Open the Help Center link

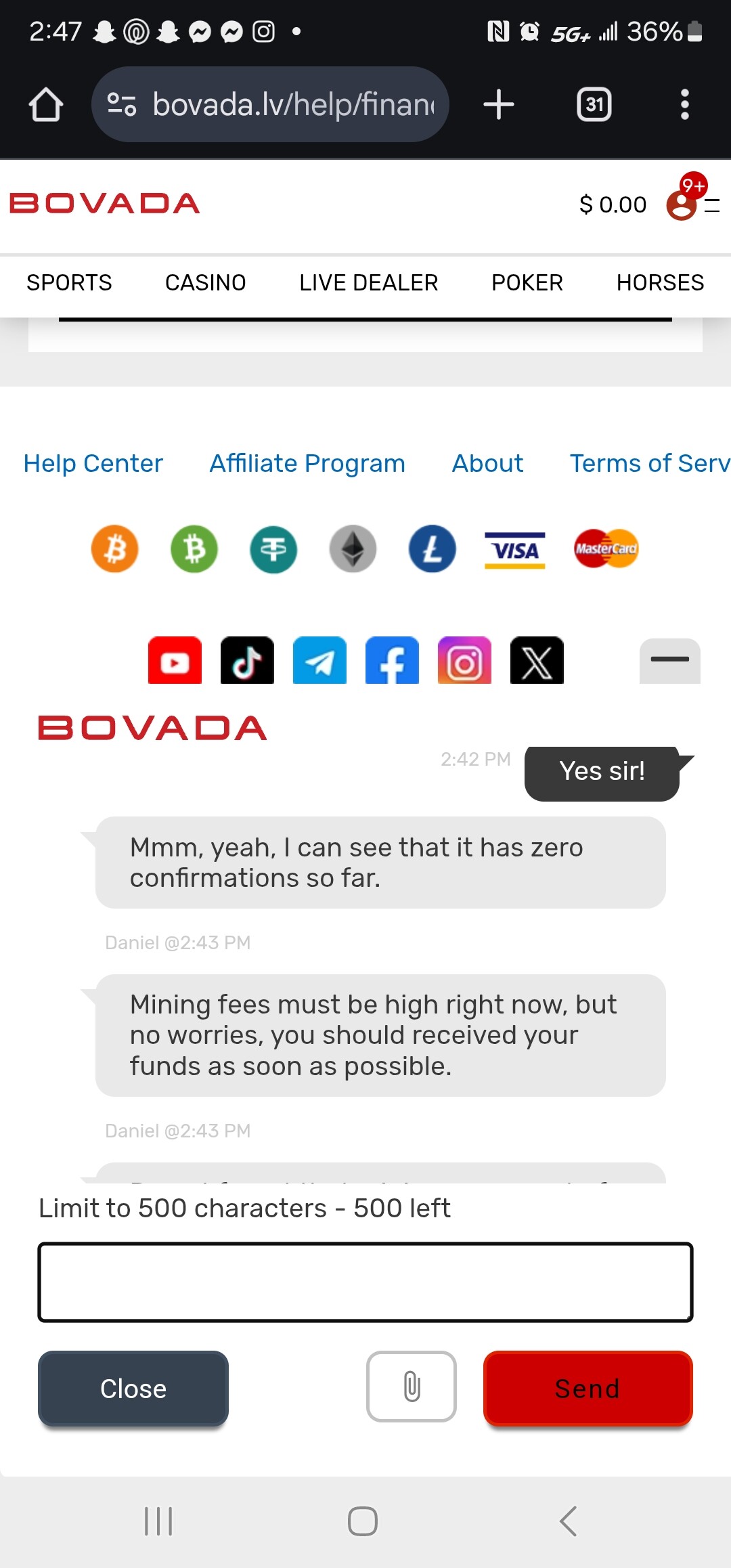[x=93, y=463]
